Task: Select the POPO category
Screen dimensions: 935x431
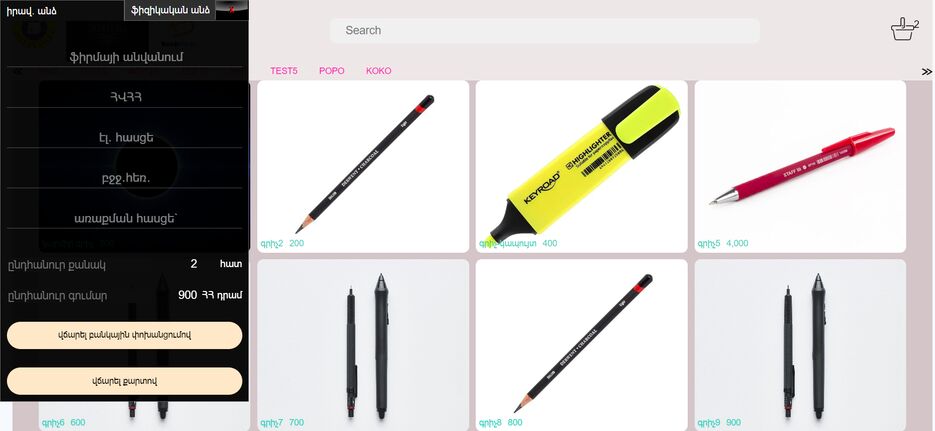Action: pos(331,71)
